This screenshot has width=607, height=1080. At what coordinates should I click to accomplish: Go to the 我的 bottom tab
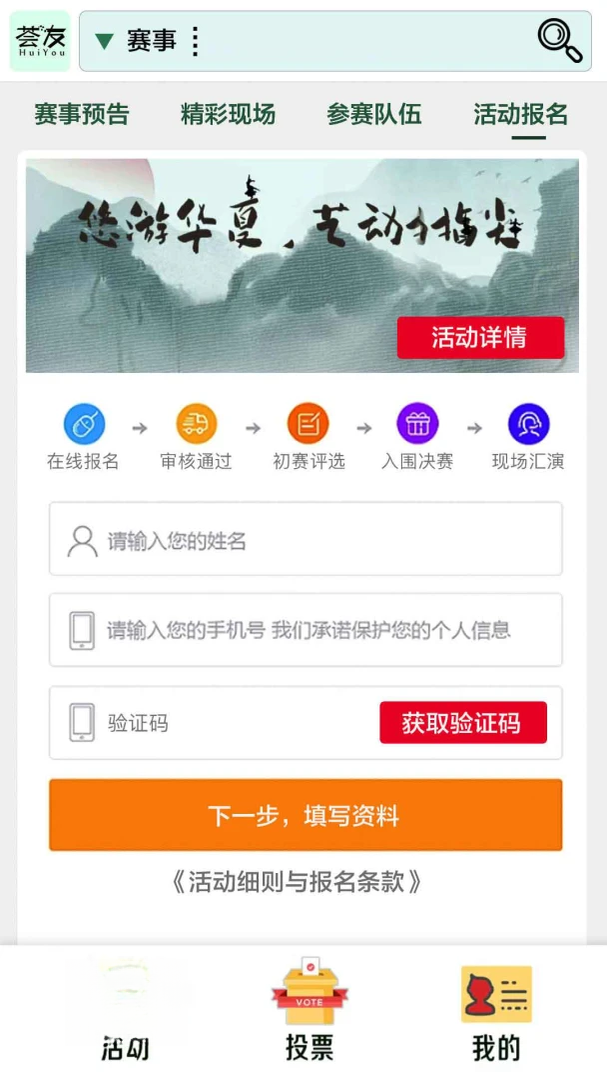[496, 1011]
